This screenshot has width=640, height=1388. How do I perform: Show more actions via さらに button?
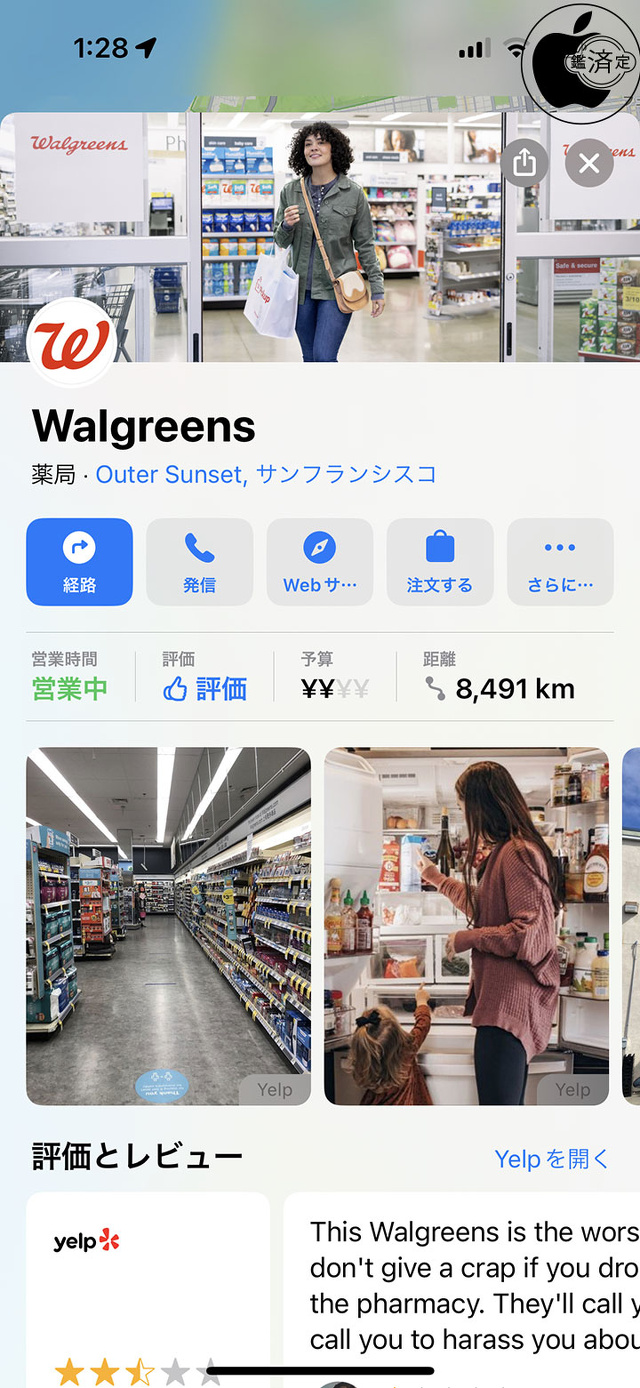[560, 562]
